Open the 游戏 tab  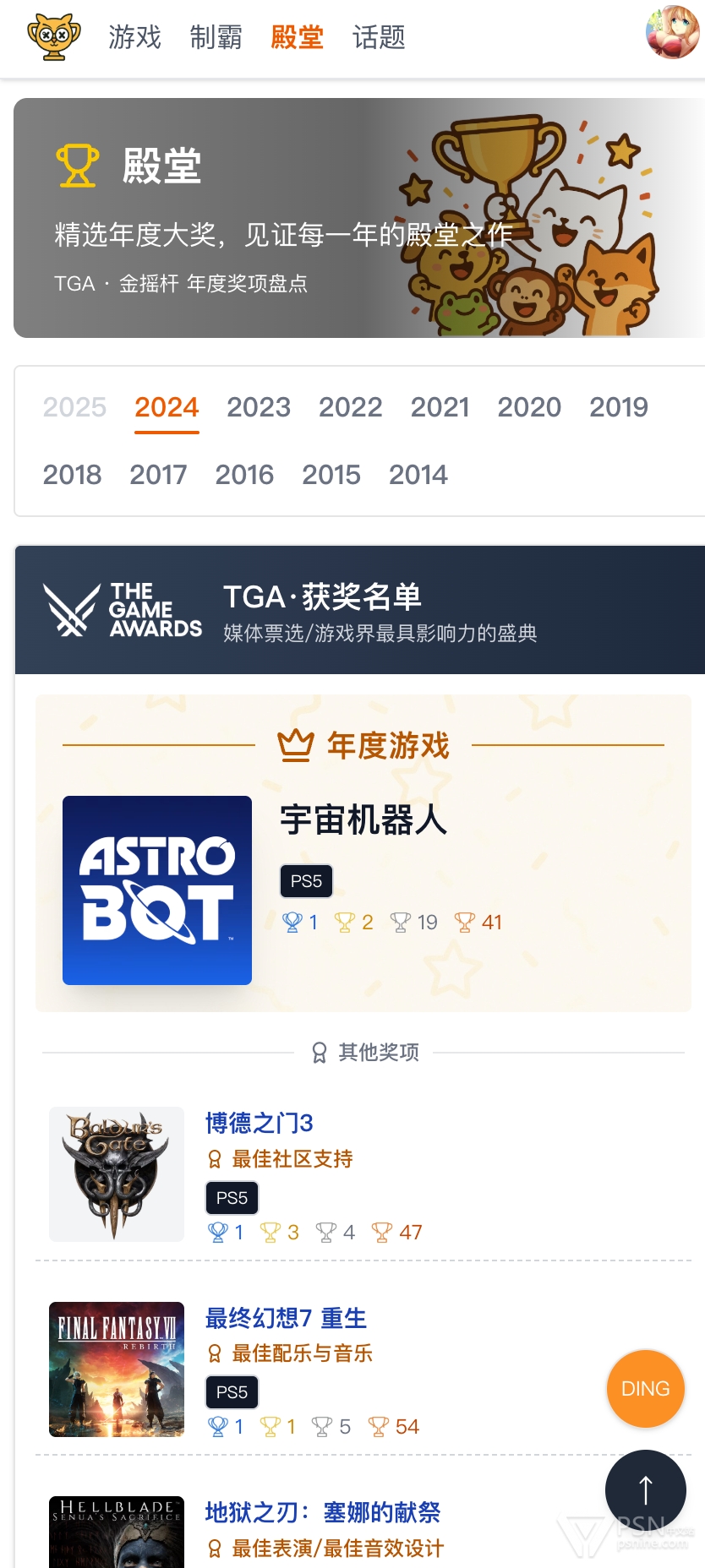(x=134, y=37)
